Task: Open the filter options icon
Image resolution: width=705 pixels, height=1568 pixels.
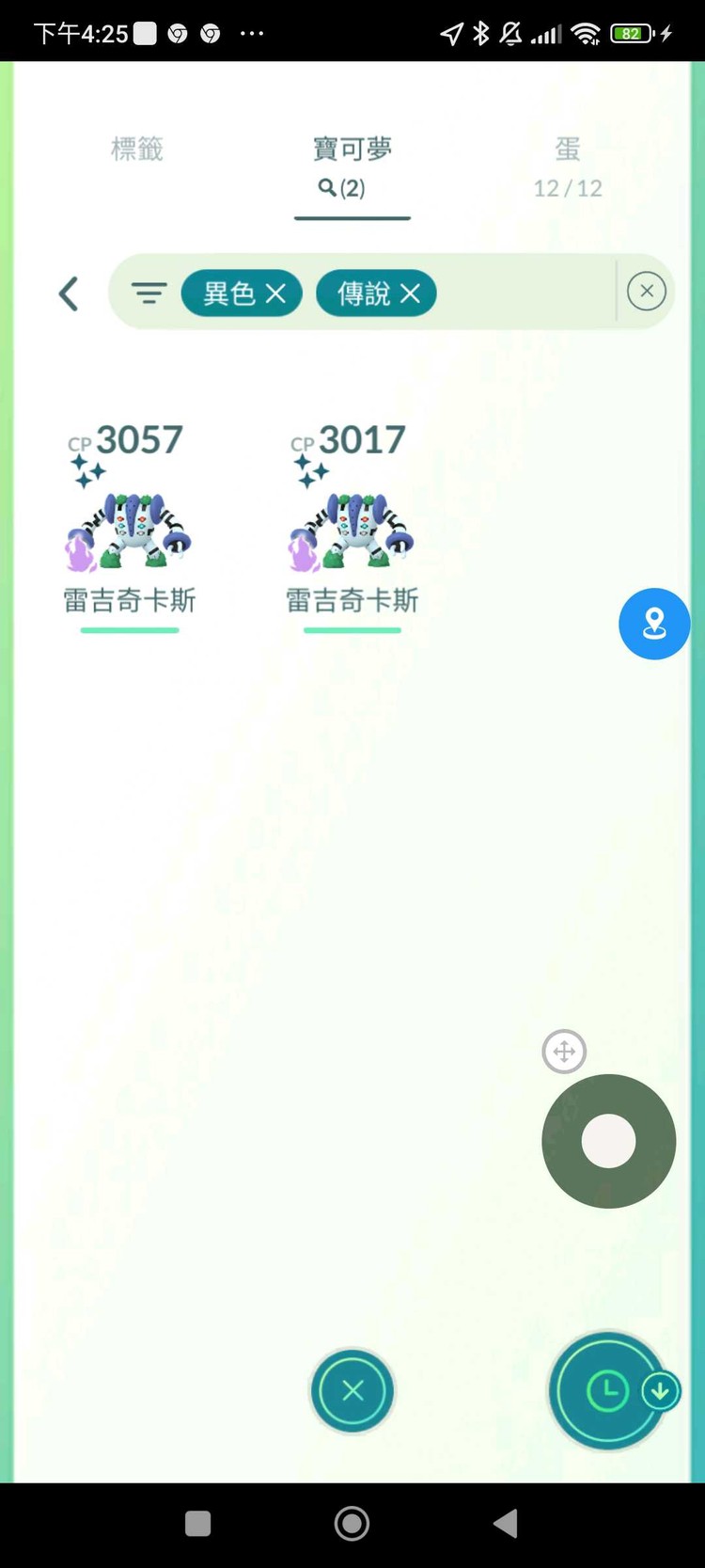Action: coord(149,293)
